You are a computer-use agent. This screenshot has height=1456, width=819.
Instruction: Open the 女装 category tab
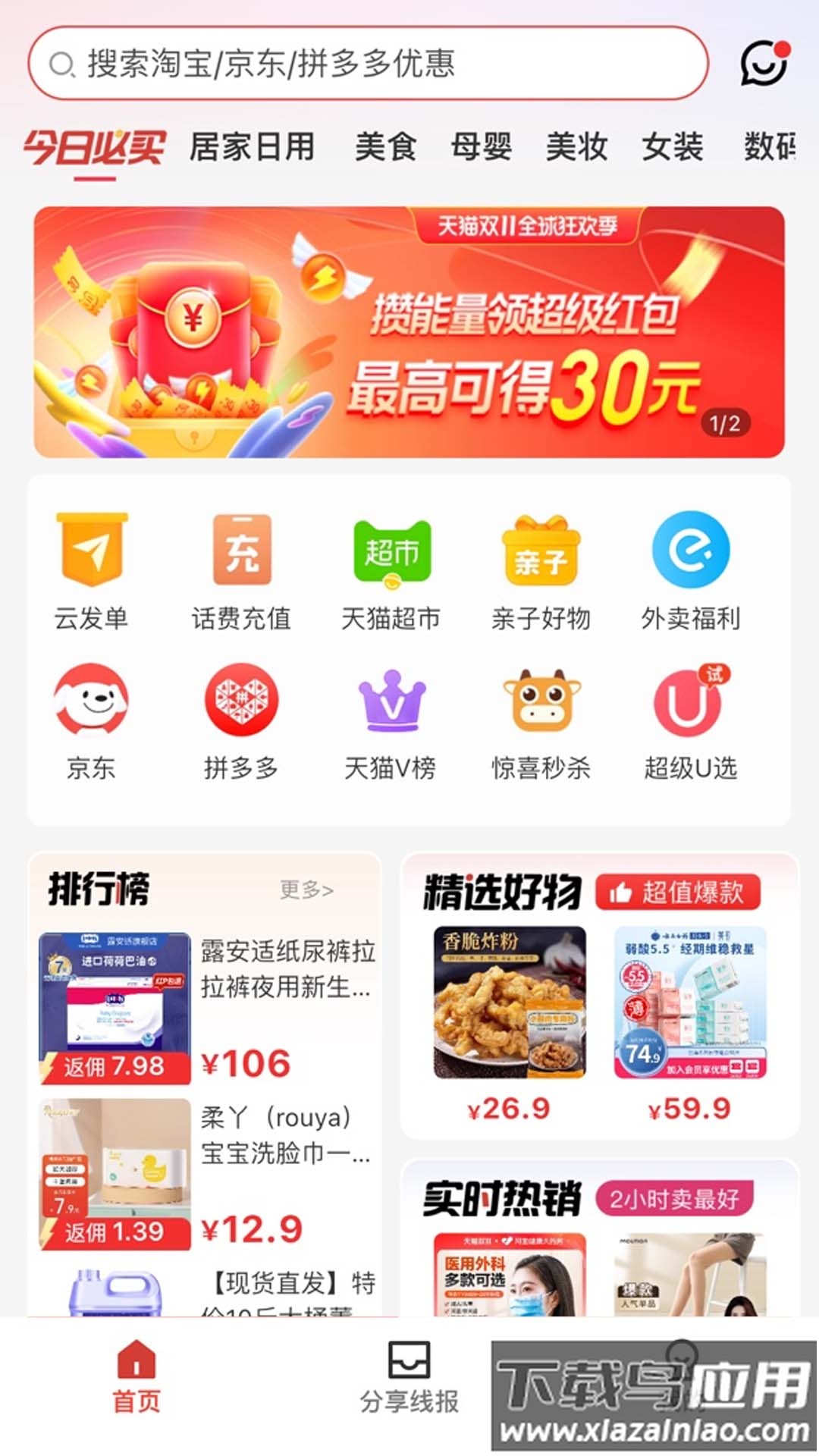pyautogui.click(x=673, y=149)
